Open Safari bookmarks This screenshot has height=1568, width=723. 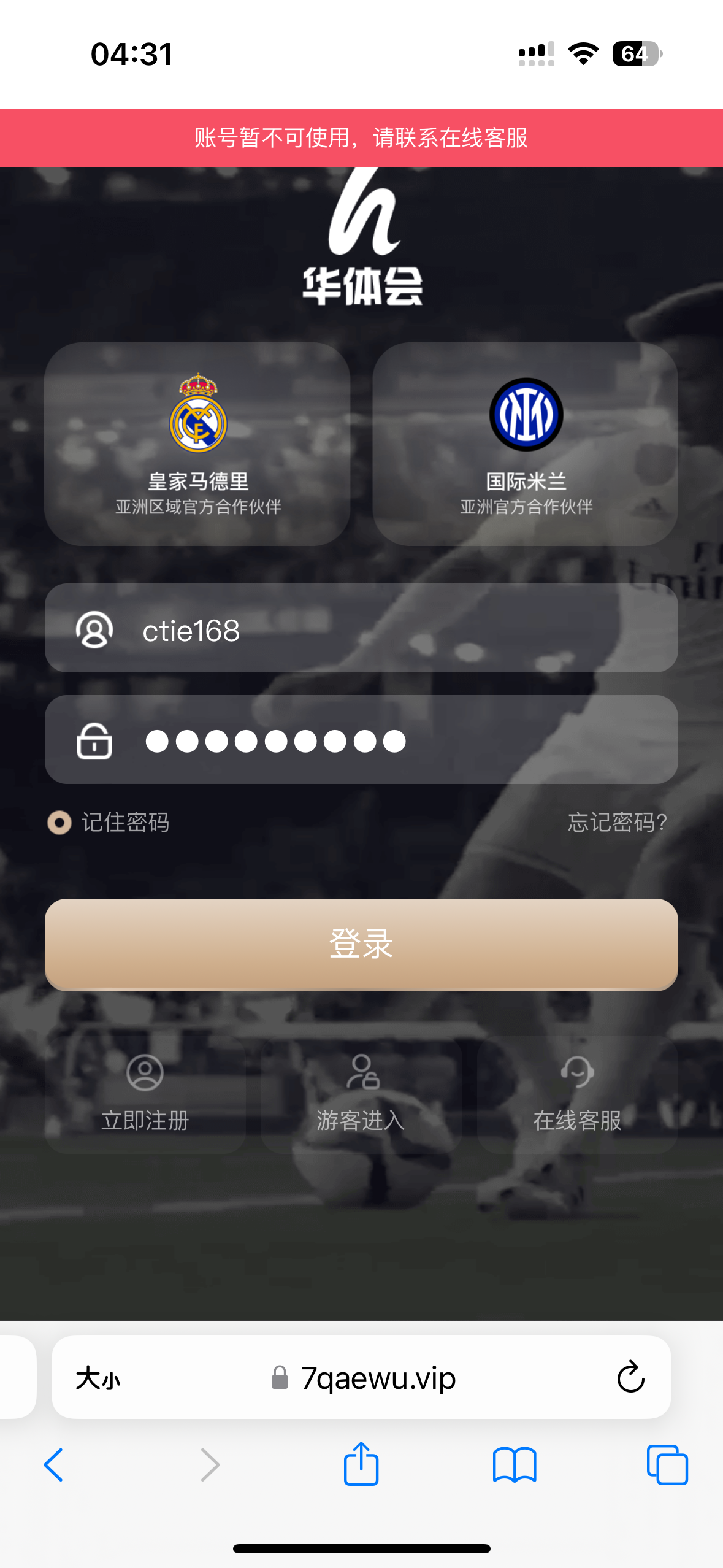(x=515, y=1465)
